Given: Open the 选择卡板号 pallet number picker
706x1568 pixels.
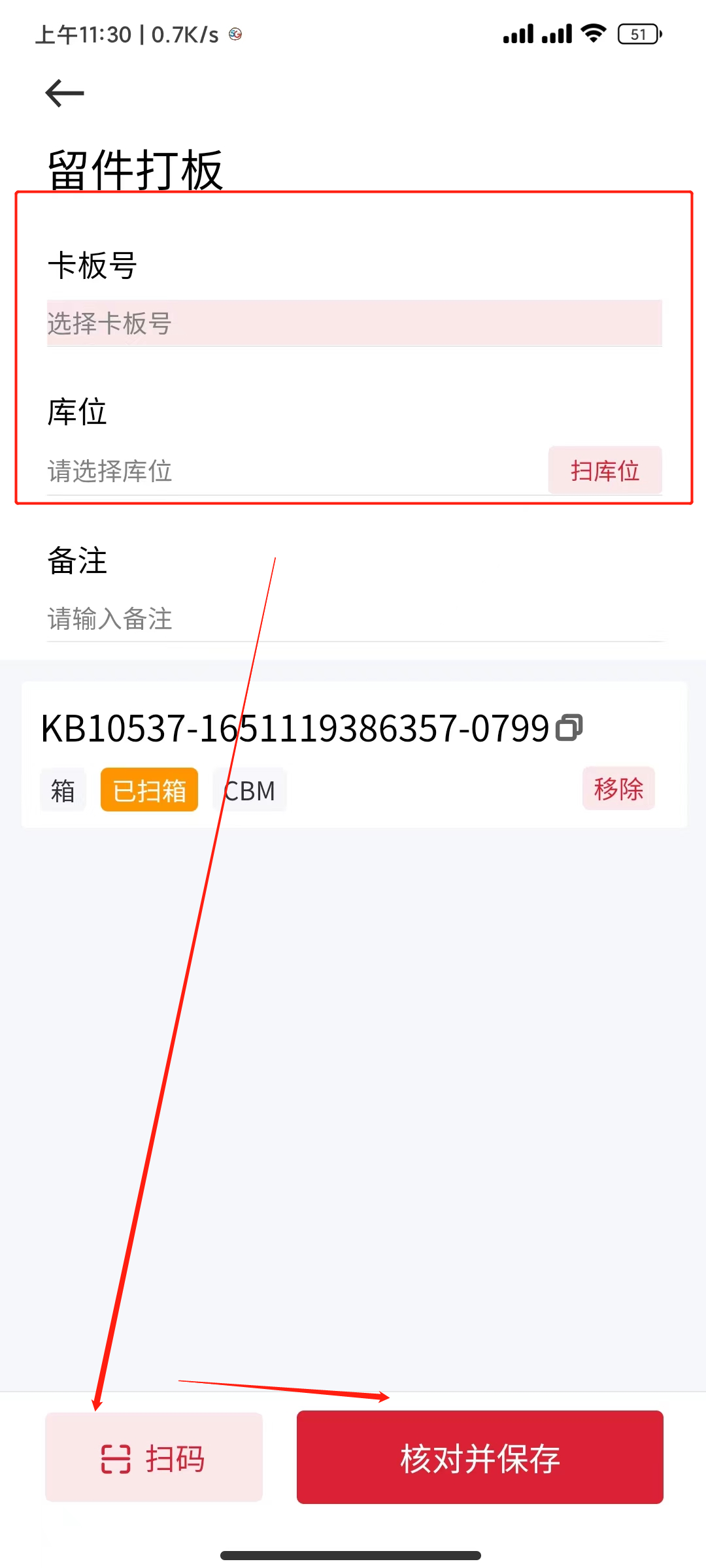Looking at the screenshot, I should point(354,323).
